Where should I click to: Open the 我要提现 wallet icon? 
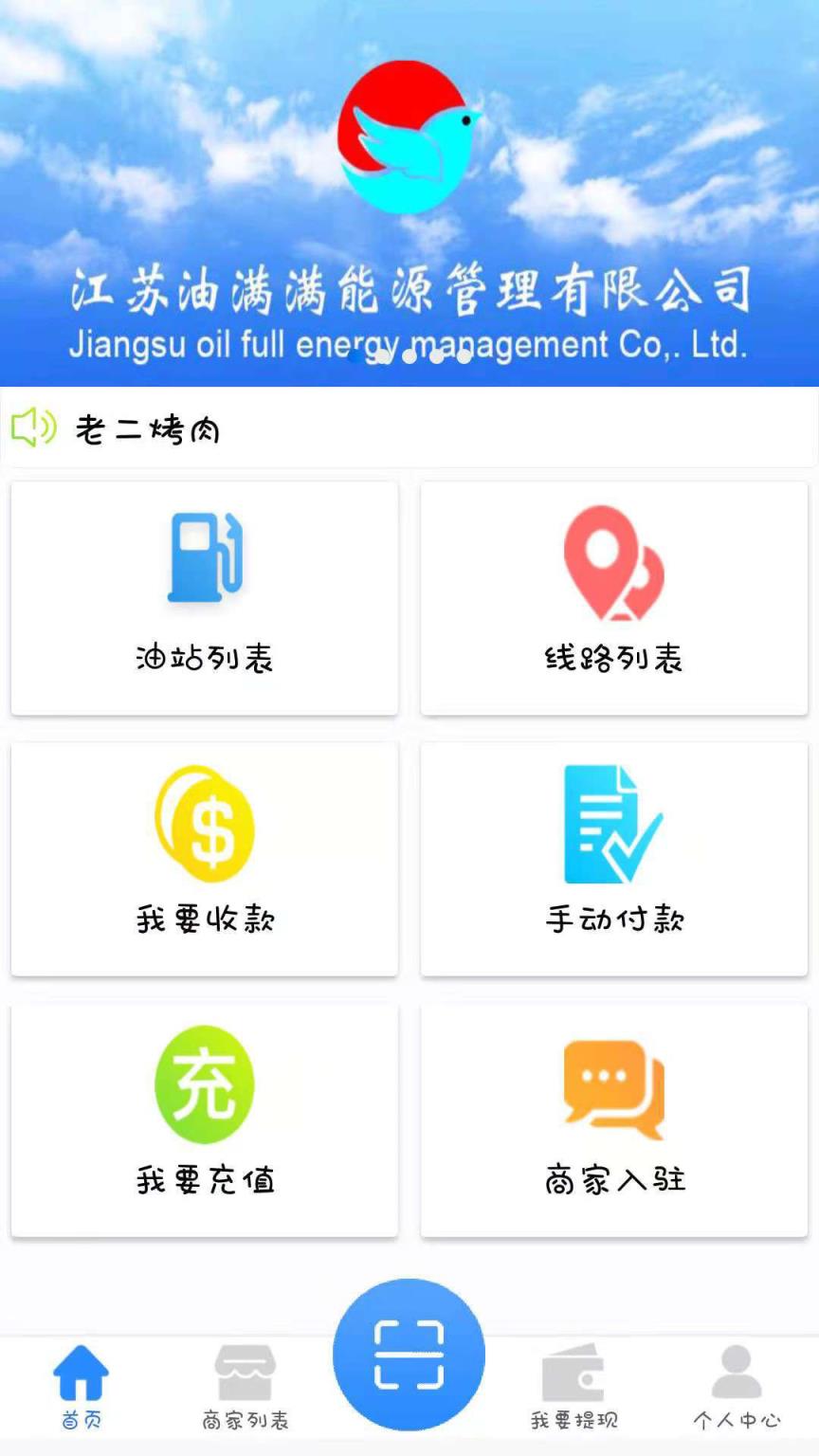coord(573,1376)
